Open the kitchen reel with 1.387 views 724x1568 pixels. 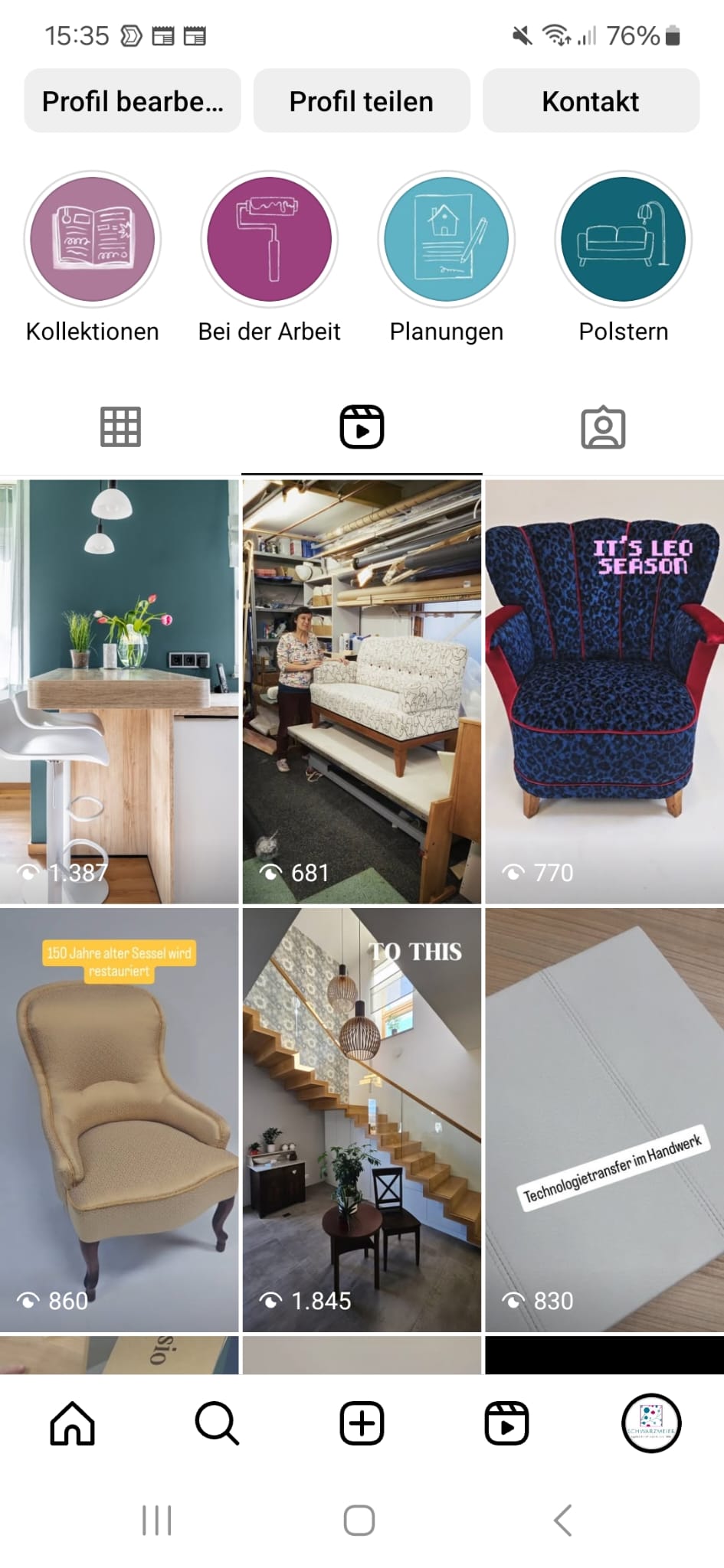pos(119,691)
